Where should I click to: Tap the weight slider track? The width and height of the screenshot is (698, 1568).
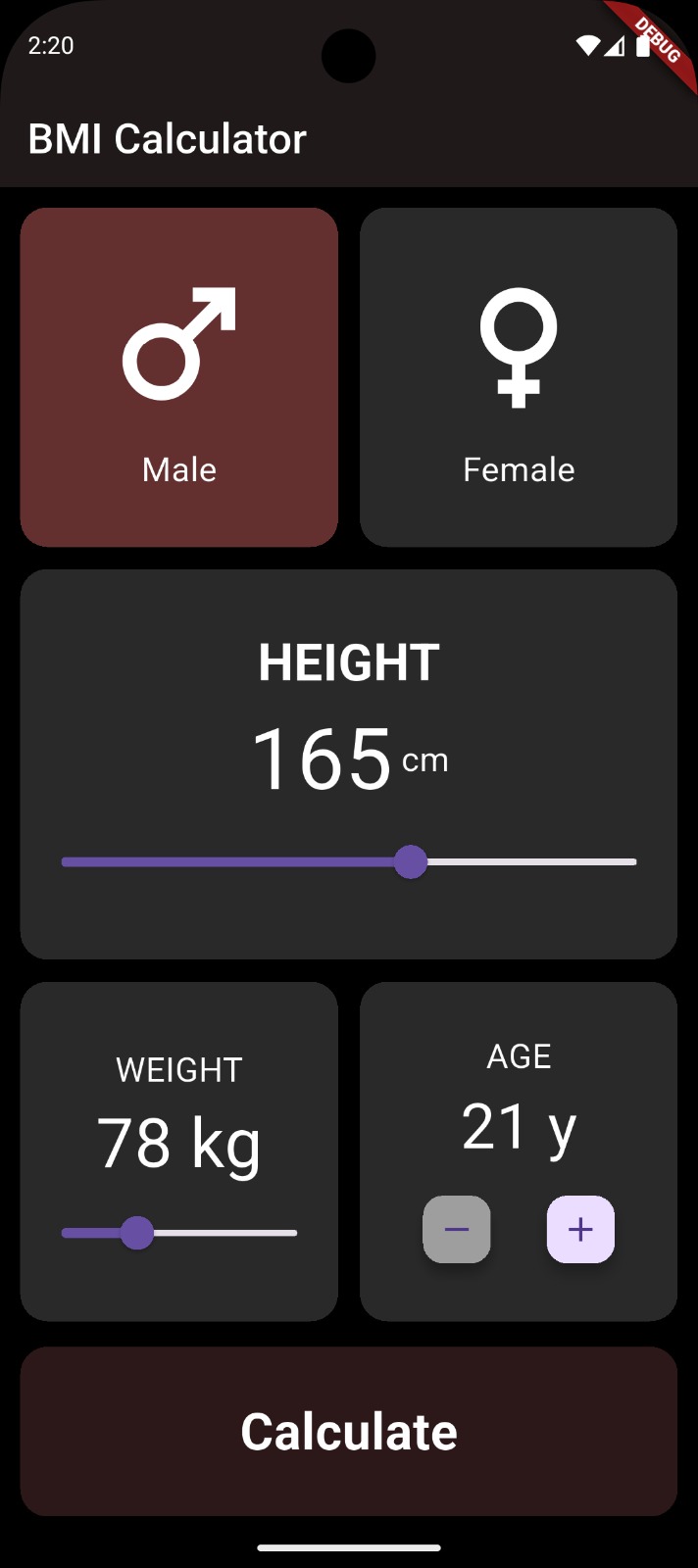[x=179, y=1233]
